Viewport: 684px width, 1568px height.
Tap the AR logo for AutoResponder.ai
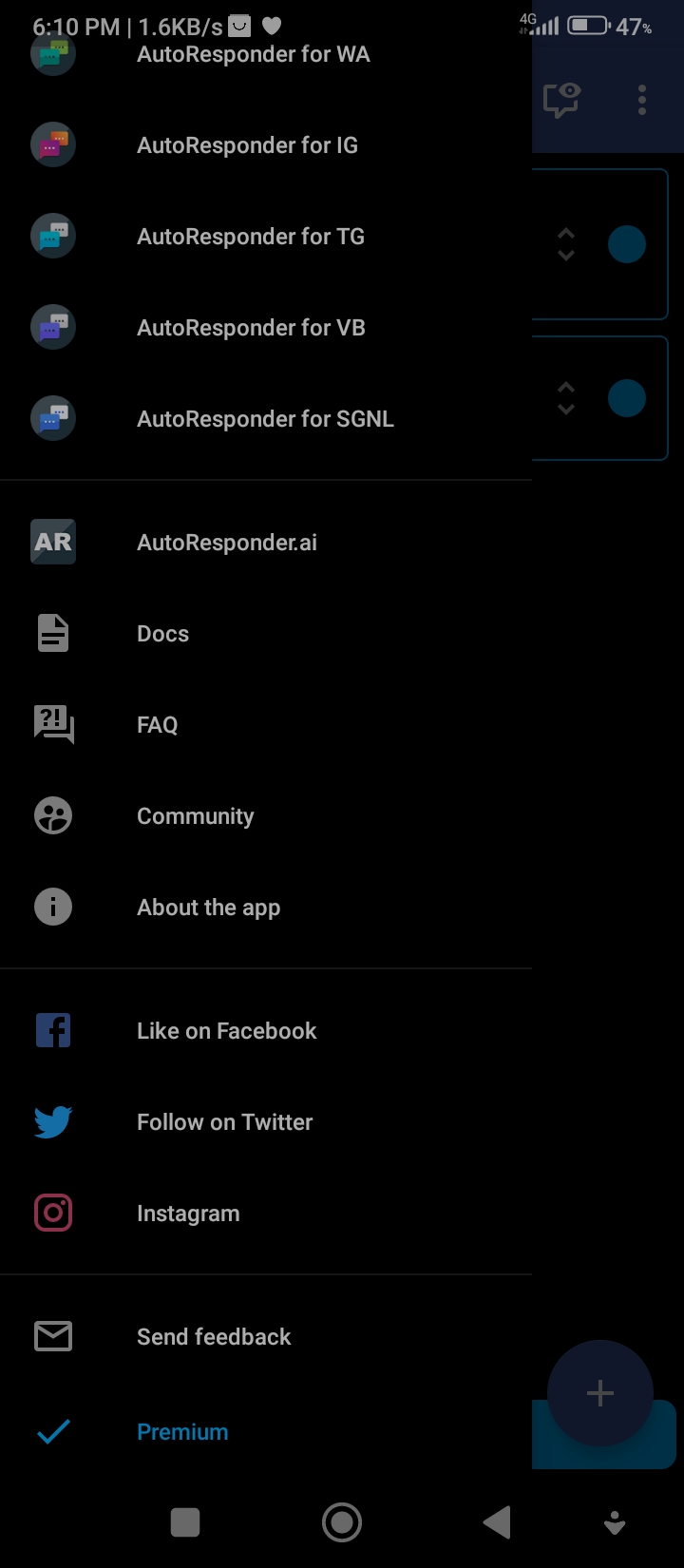[x=52, y=542]
